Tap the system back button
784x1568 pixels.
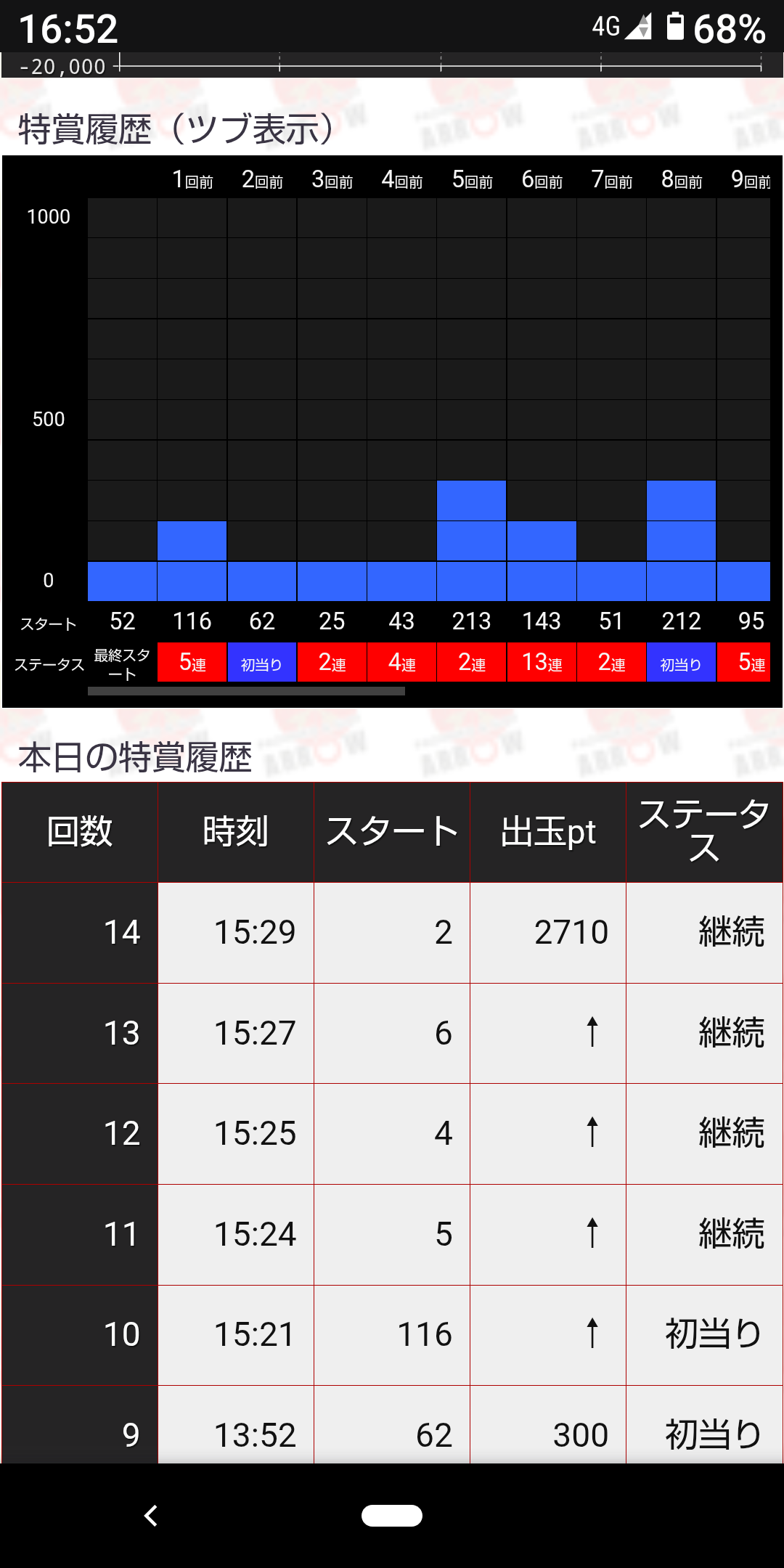151,1516
